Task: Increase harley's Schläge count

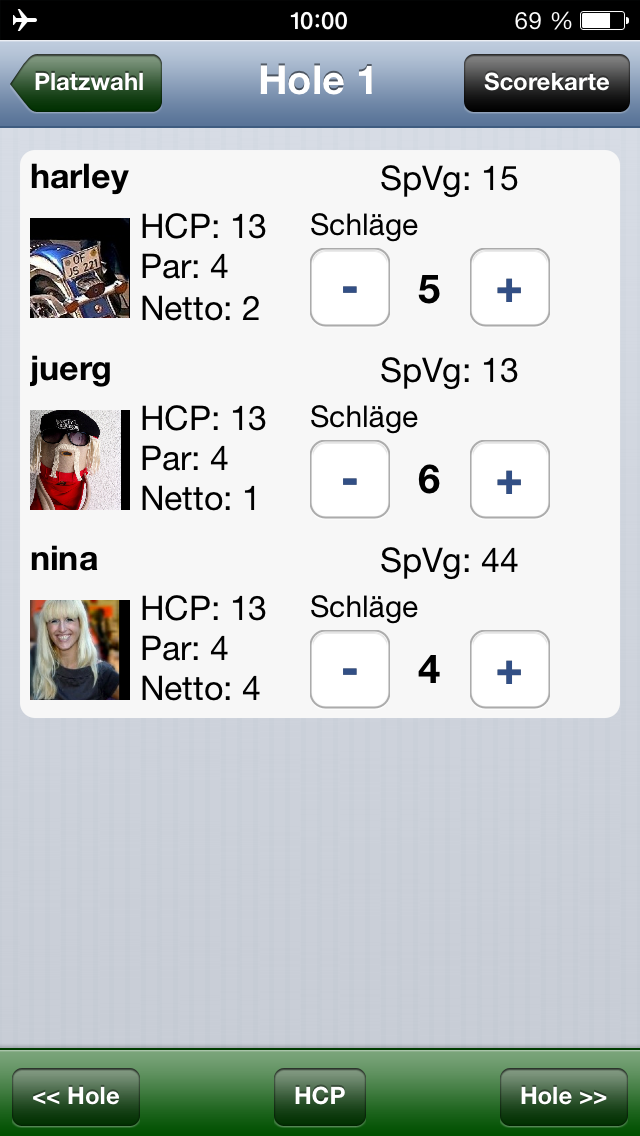Action: [509, 288]
